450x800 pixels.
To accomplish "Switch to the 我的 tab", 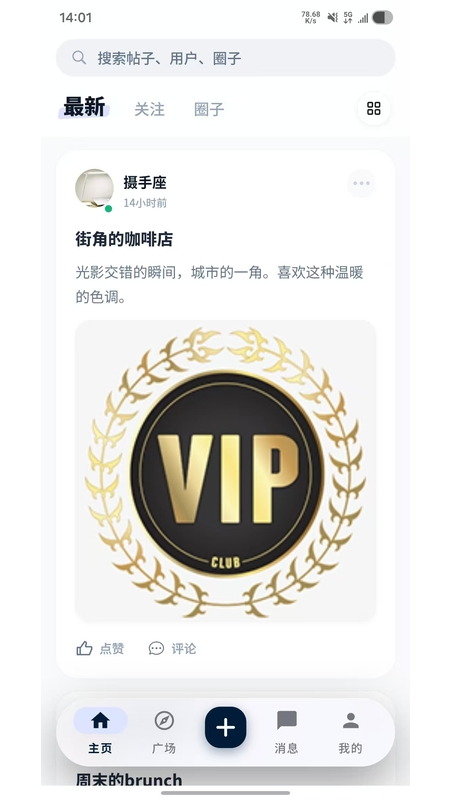I will coord(351,732).
